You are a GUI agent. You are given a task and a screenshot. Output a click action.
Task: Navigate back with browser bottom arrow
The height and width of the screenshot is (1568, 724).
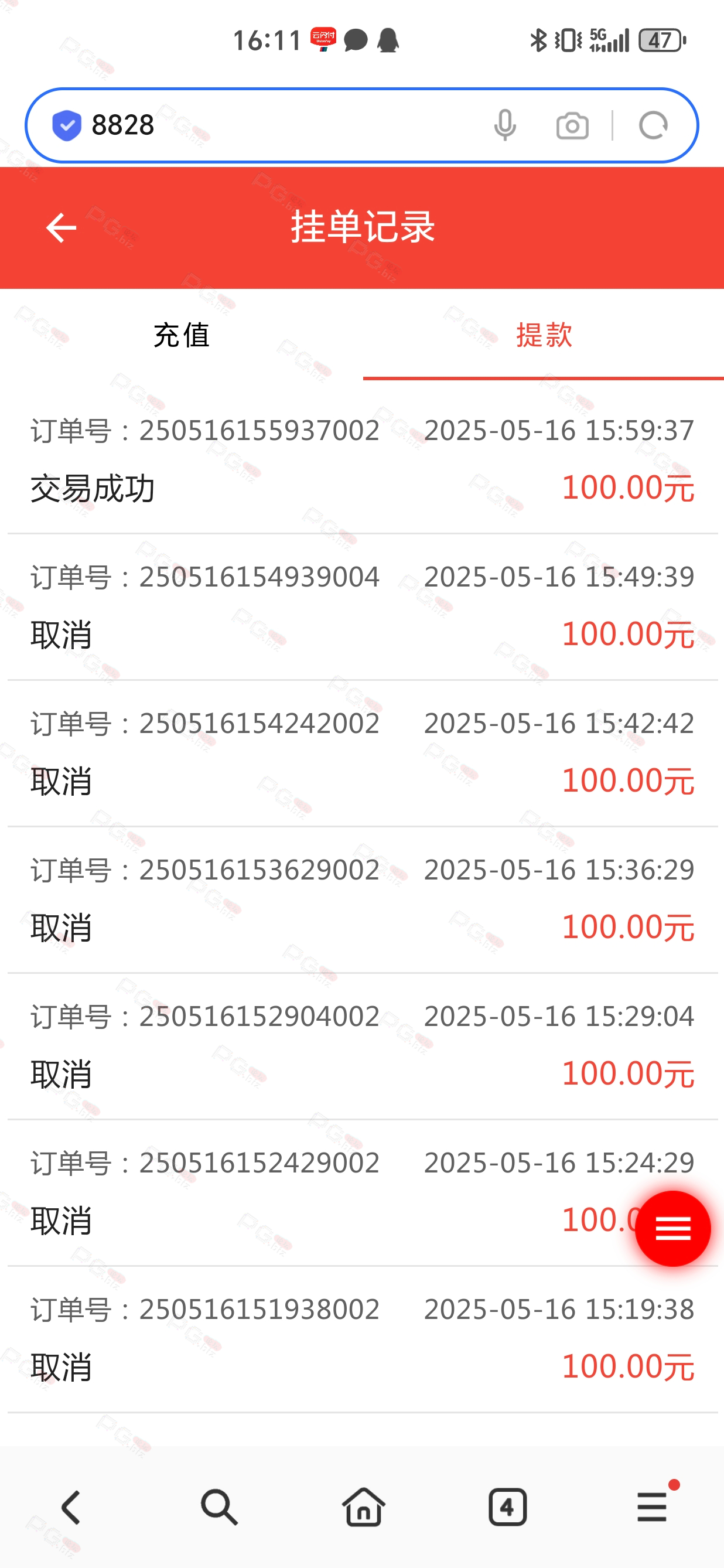click(71, 1507)
